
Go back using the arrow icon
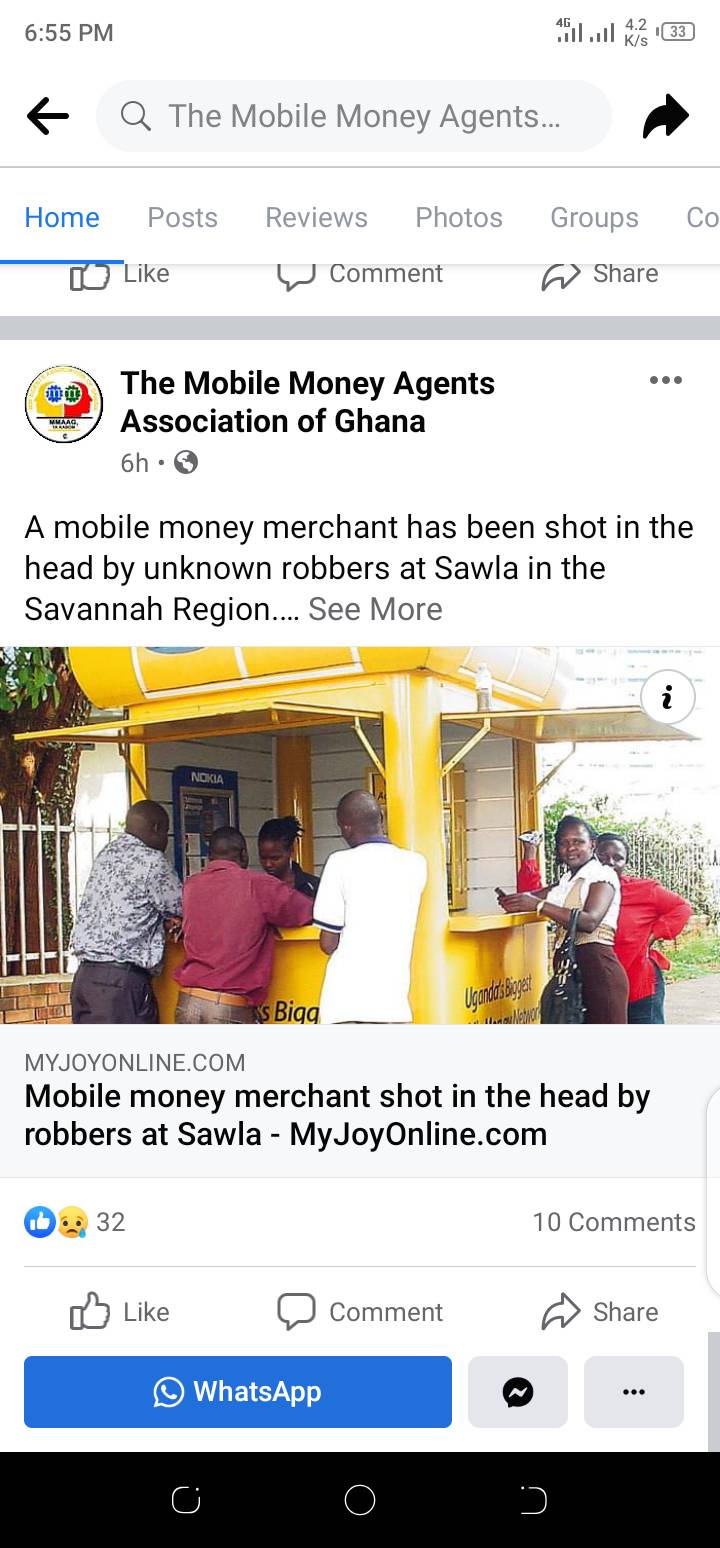coord(47,117)
